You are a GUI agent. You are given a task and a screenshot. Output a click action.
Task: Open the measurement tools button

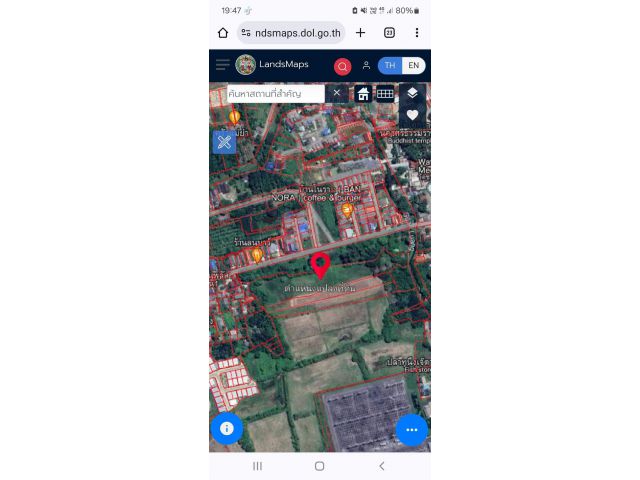tap(224, 142)
